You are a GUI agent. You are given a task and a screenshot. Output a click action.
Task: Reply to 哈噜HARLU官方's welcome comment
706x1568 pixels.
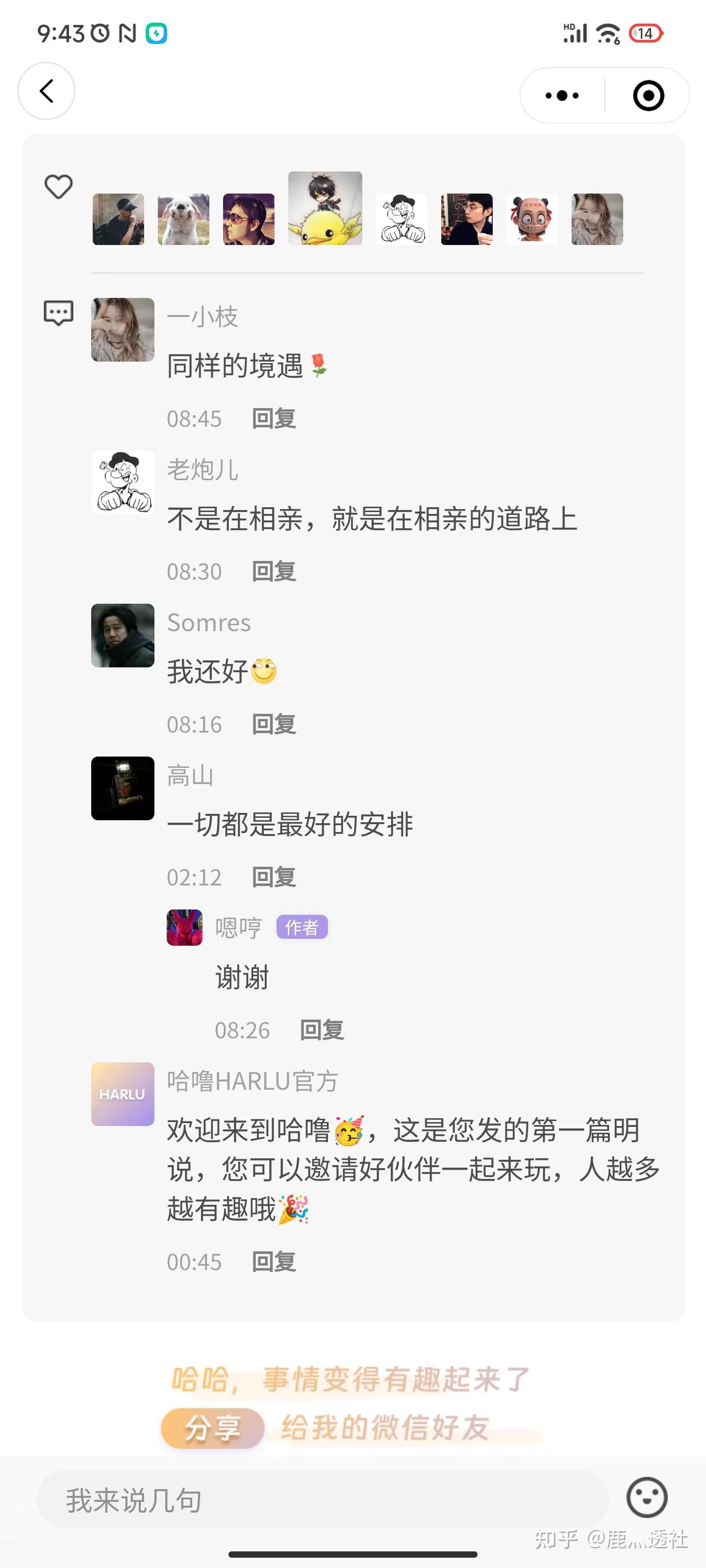[x=274, y=1262]
